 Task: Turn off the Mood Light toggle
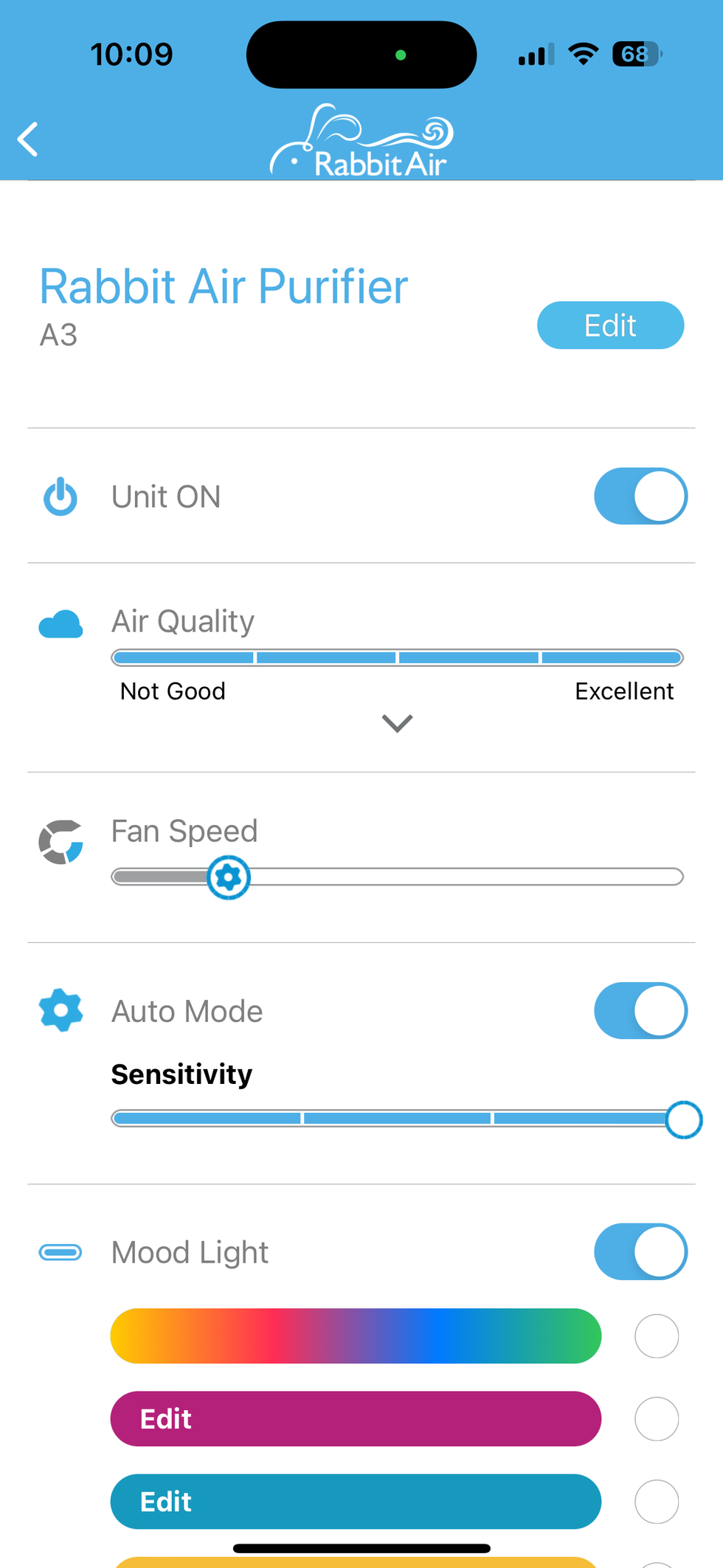(640, 1251)
